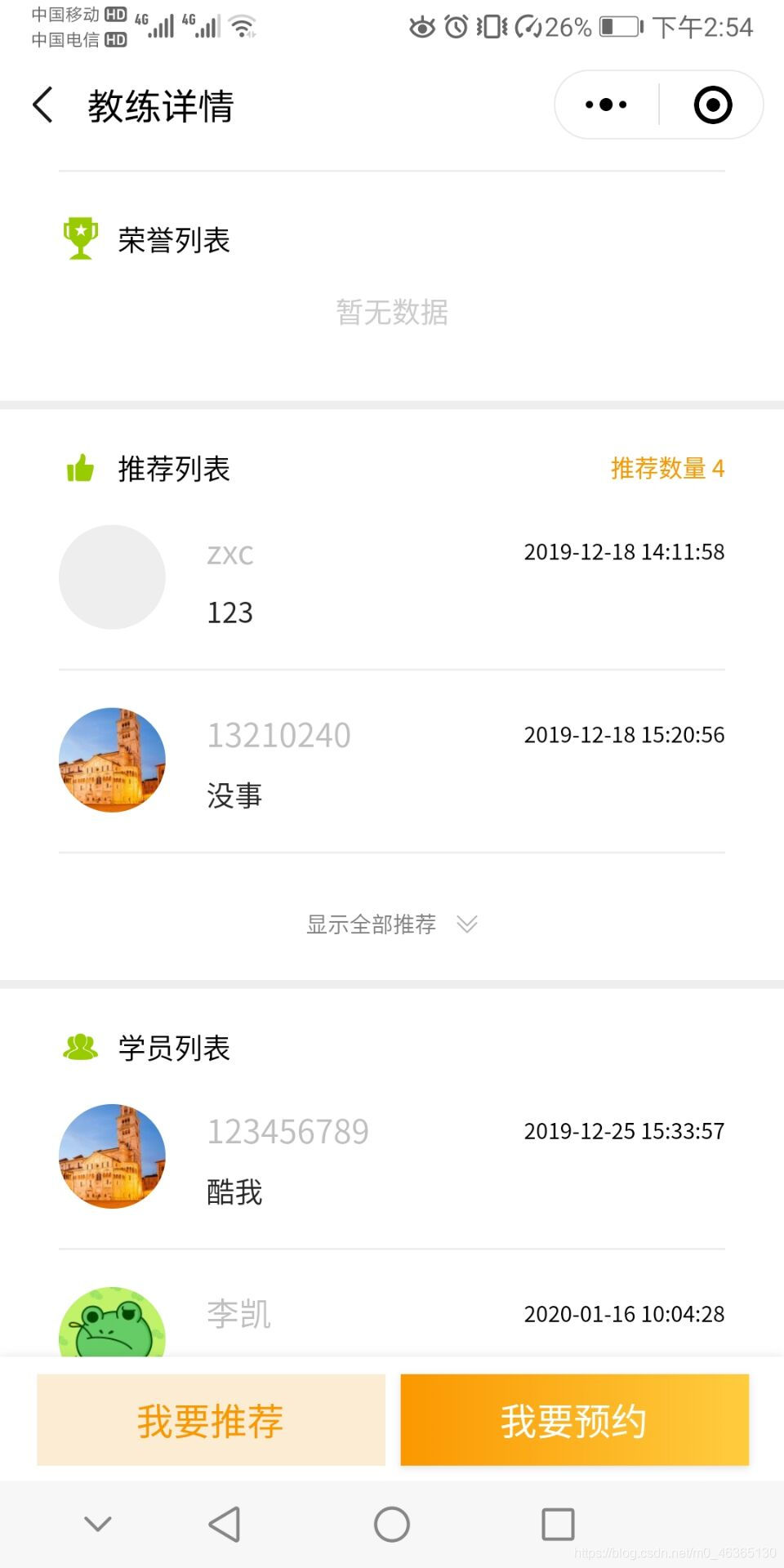Book the coach with 我要预约
784x1568 pixels.
pyautogui.click(x=574, y=1420)
